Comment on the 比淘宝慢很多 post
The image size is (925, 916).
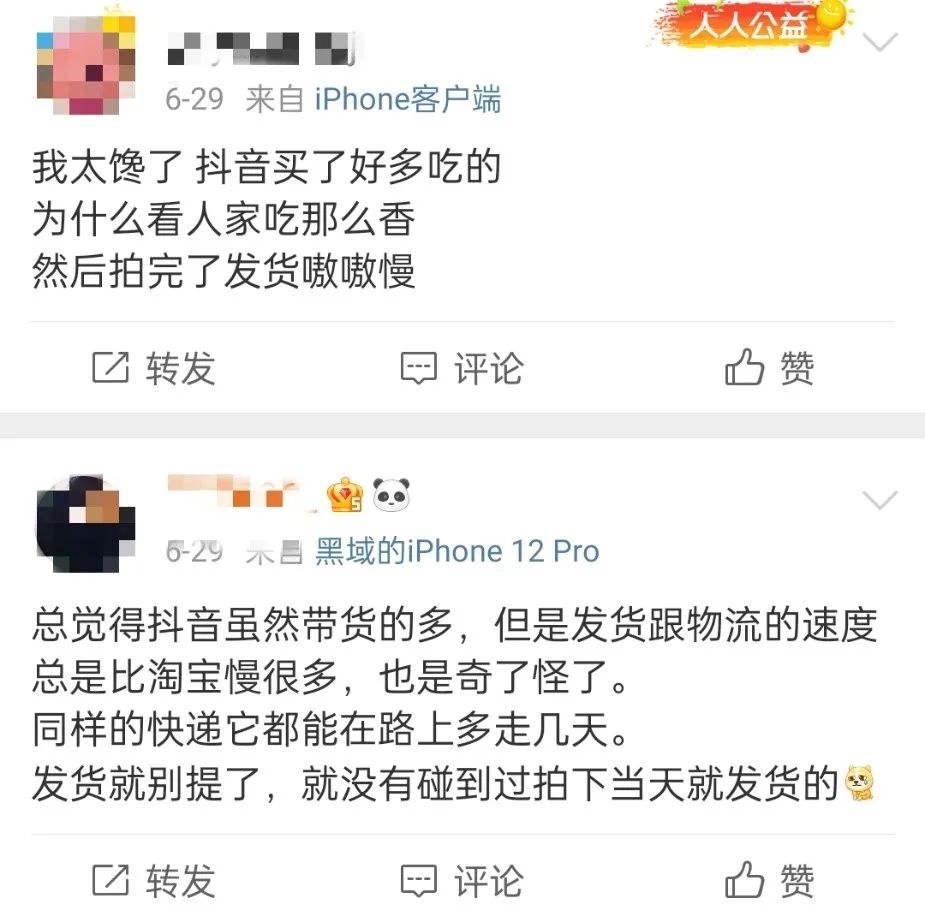click(x=461, y=881)
